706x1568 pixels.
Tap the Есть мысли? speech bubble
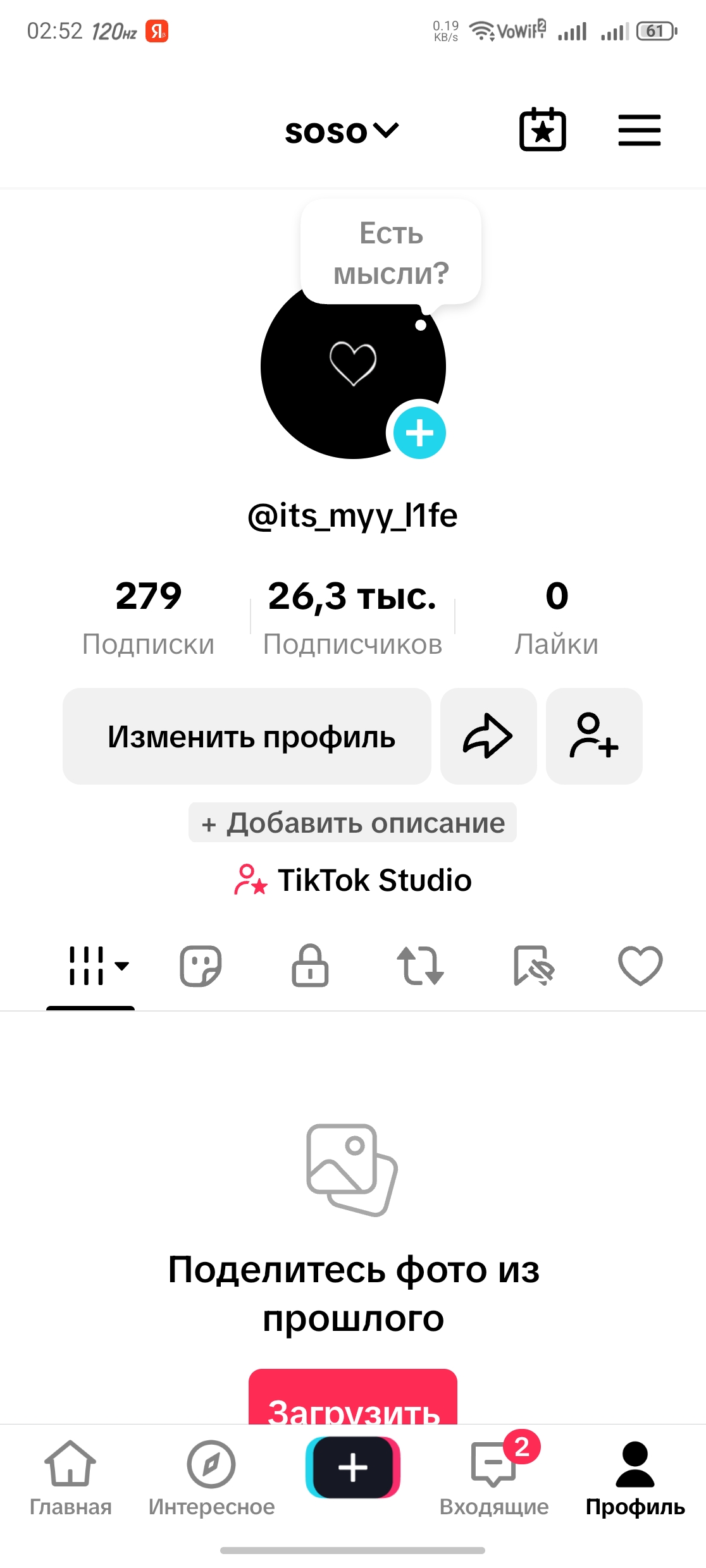pyautogui.click(x=391, y=253)
